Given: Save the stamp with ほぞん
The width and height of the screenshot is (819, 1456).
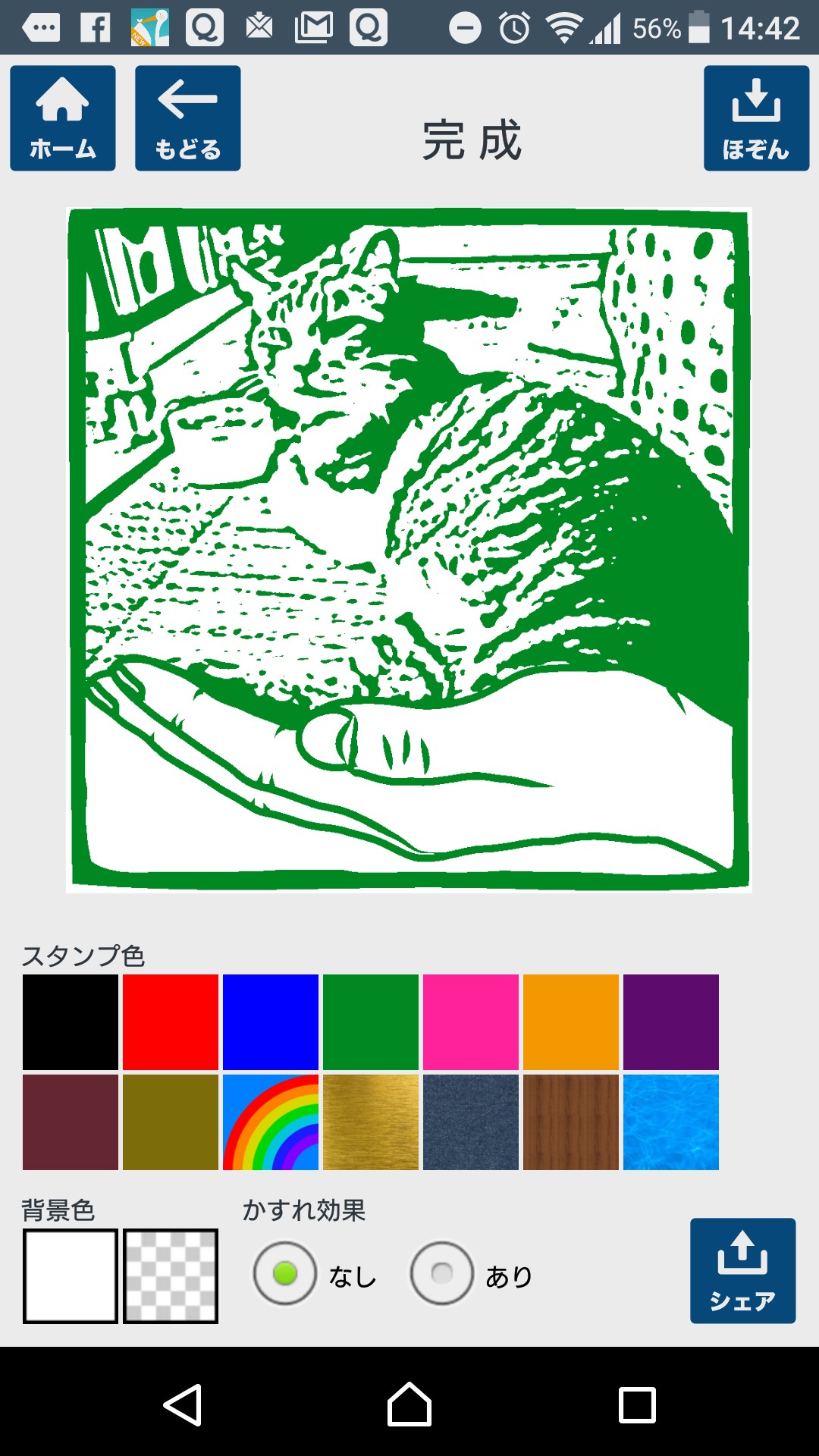Looking at the screenshot, I should pos(756,118).
